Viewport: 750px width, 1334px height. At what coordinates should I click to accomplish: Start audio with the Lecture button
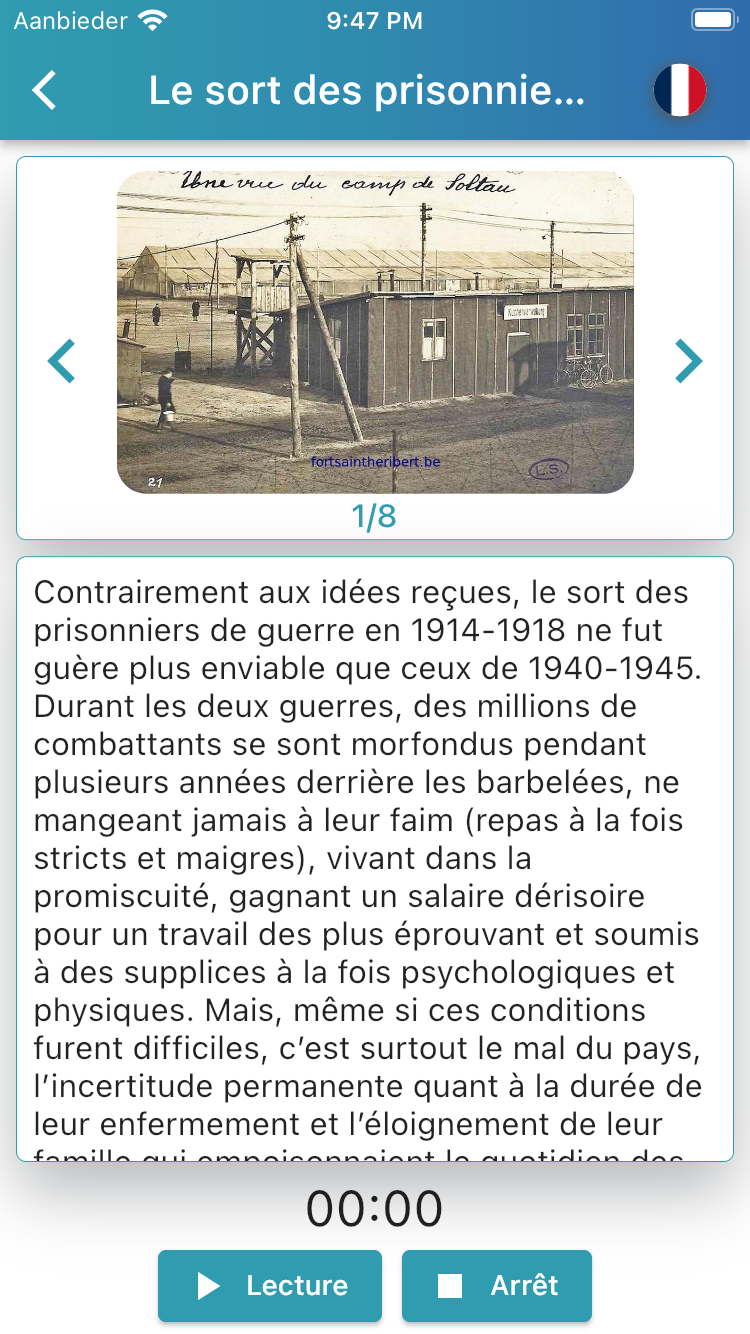(270, 1285)
